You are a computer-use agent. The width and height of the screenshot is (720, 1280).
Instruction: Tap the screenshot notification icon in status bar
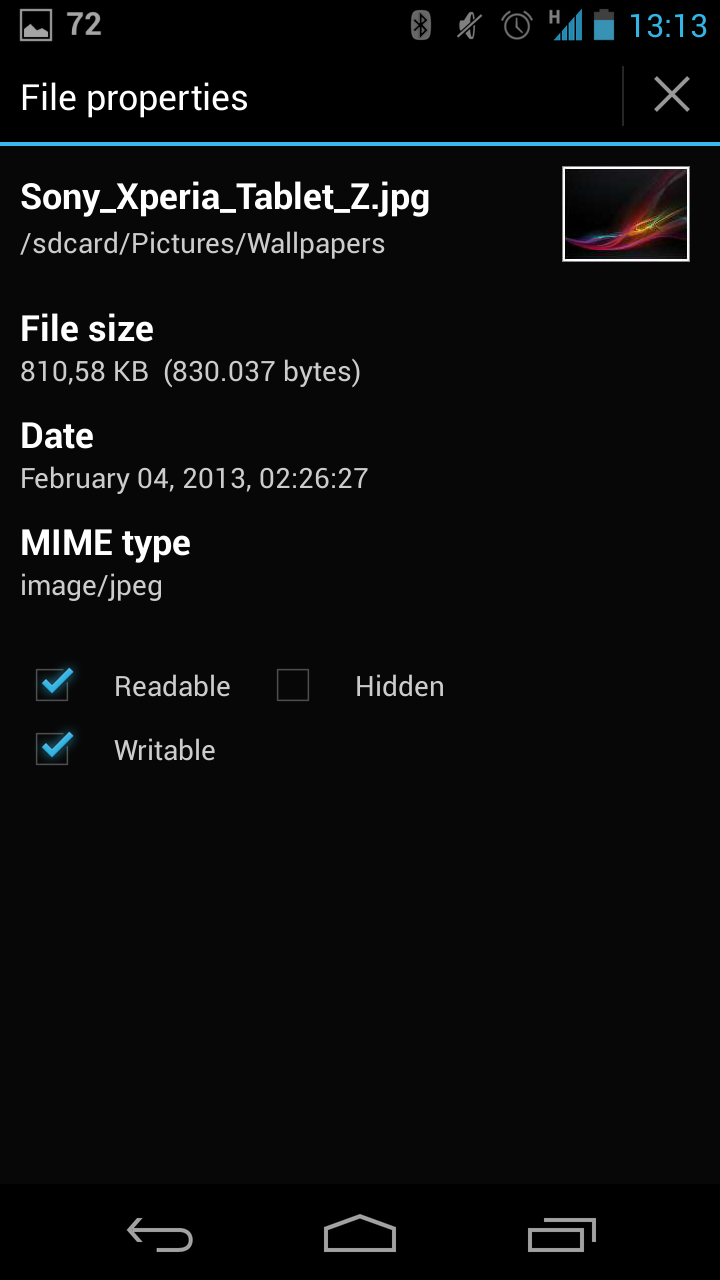pyautogui.click(x=35, y=24)
